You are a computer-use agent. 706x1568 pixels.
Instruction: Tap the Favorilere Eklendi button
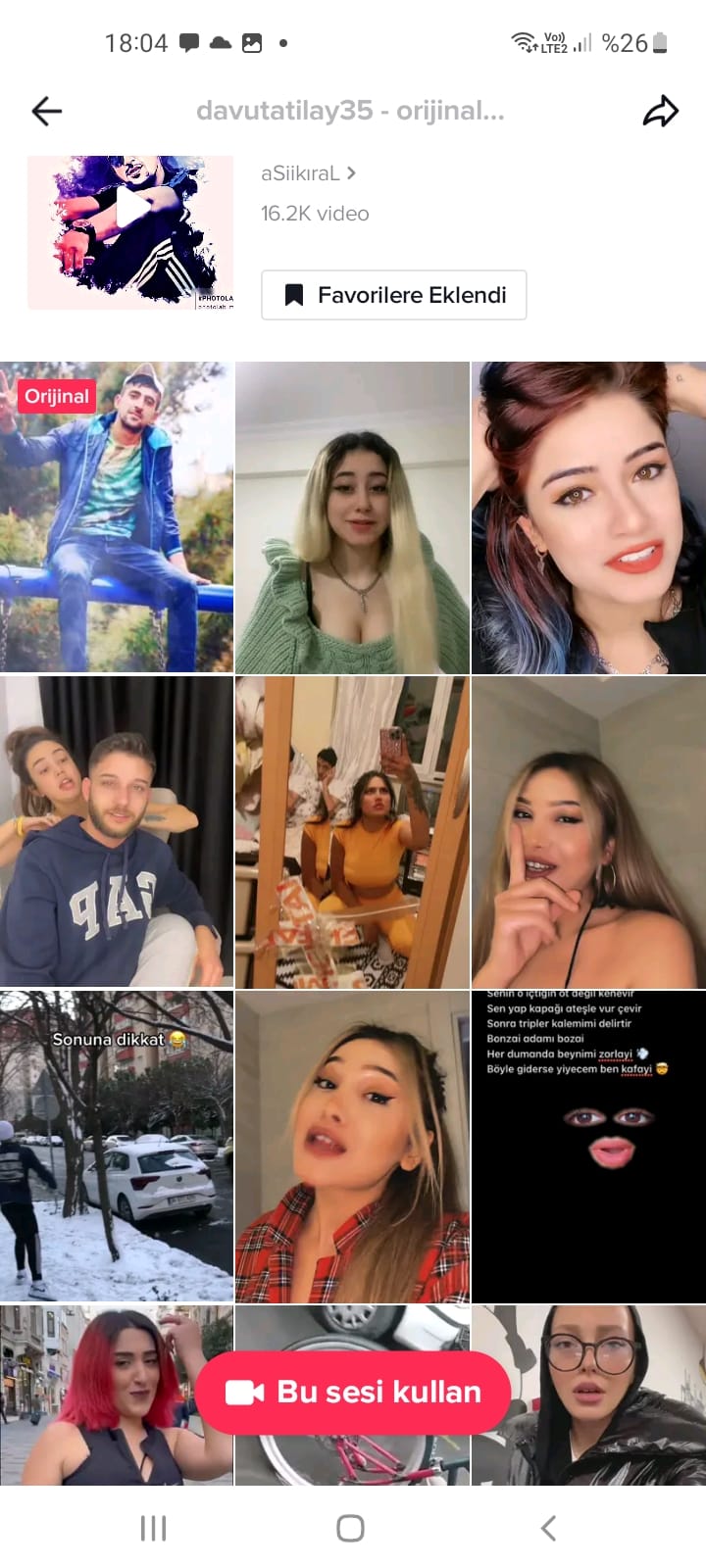click(x=393, y=295)
